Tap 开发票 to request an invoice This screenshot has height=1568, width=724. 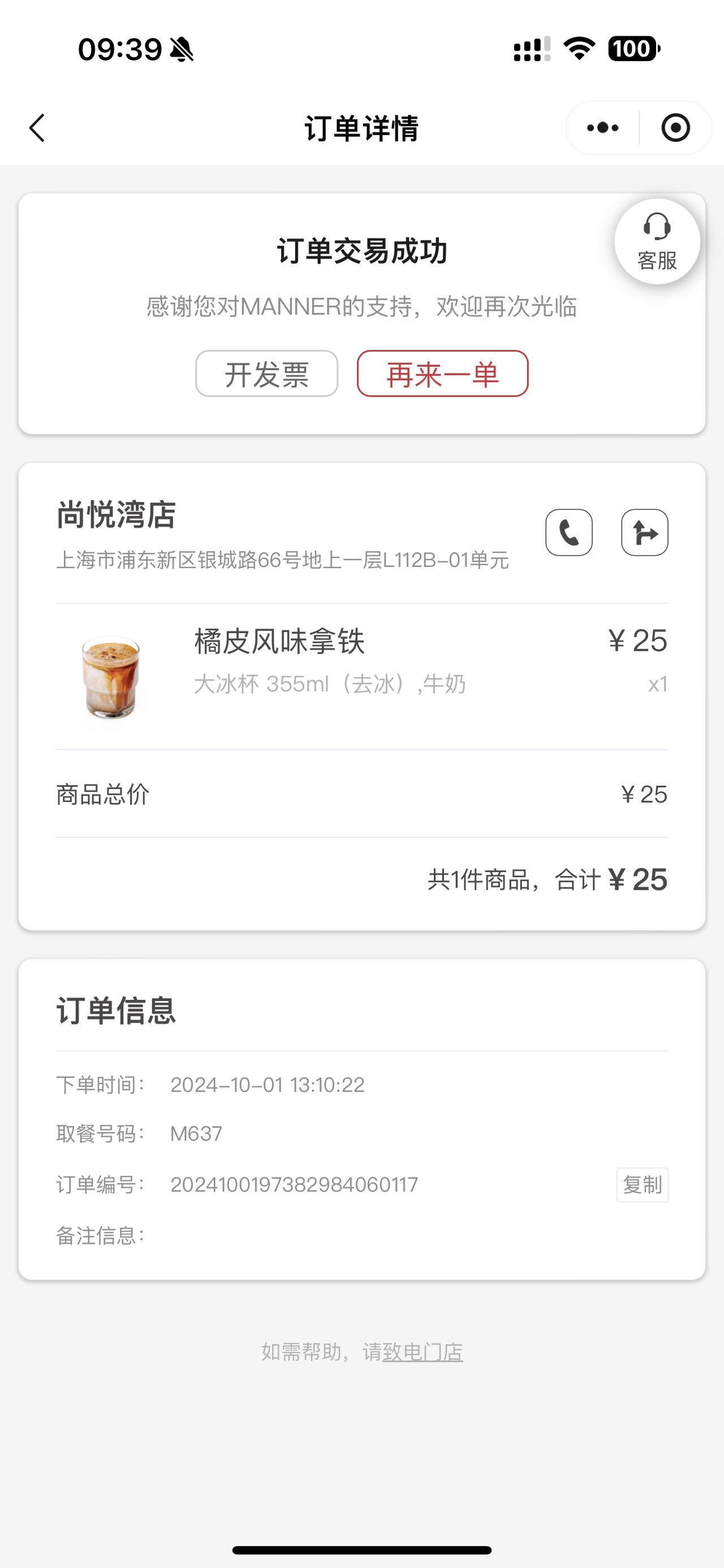click(x=267, y=374)
